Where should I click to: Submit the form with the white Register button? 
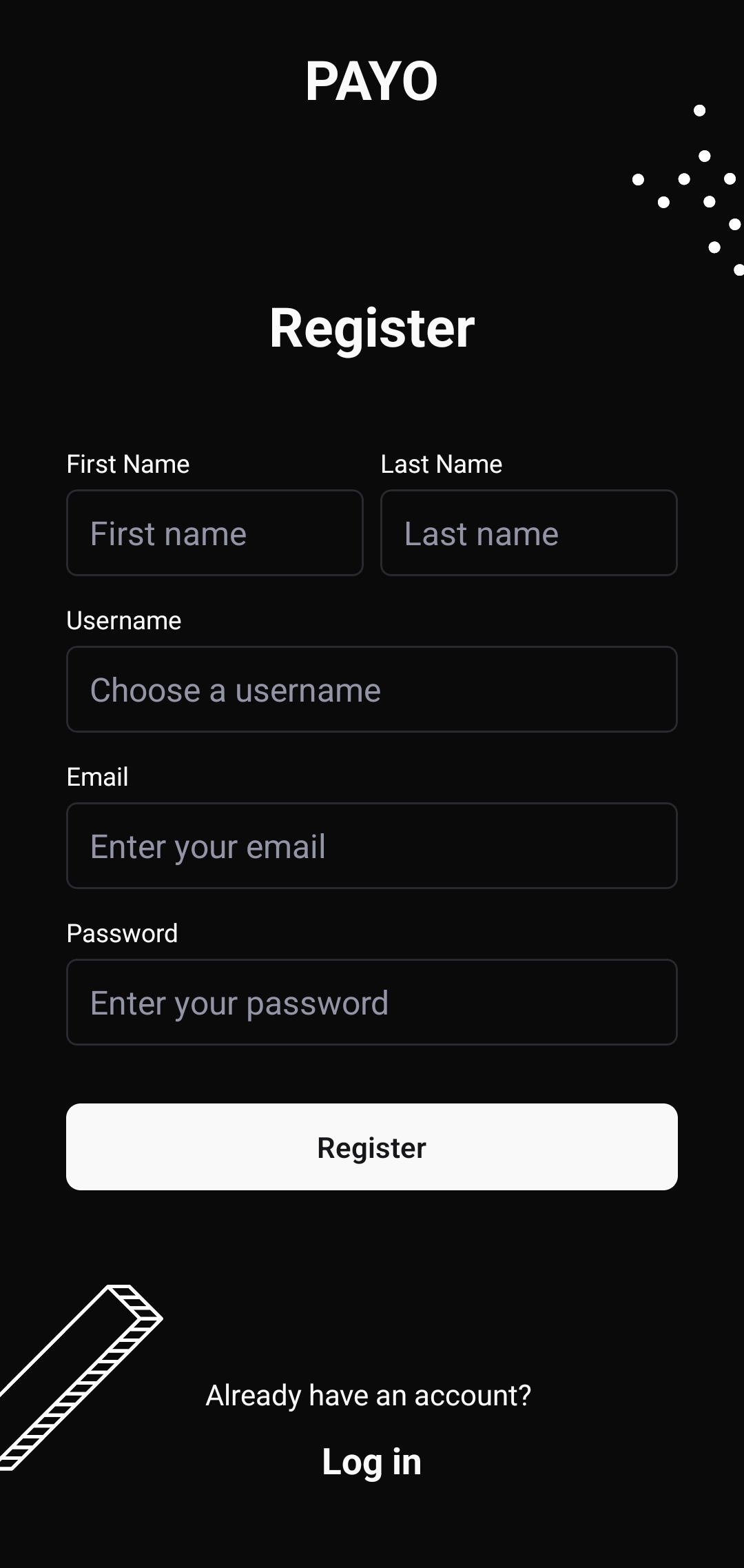371,1147
